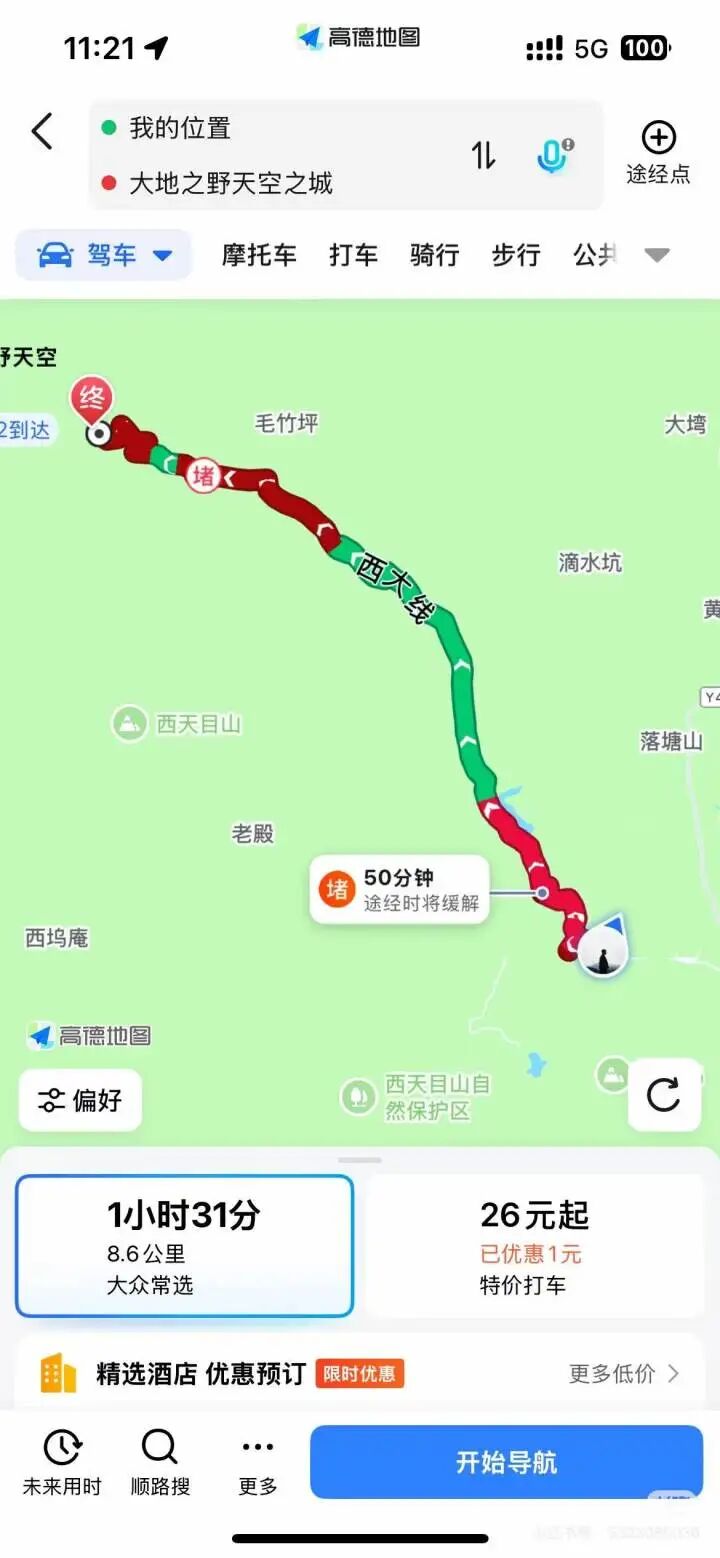Start navigation with 开始导航

coord(506,1462)
